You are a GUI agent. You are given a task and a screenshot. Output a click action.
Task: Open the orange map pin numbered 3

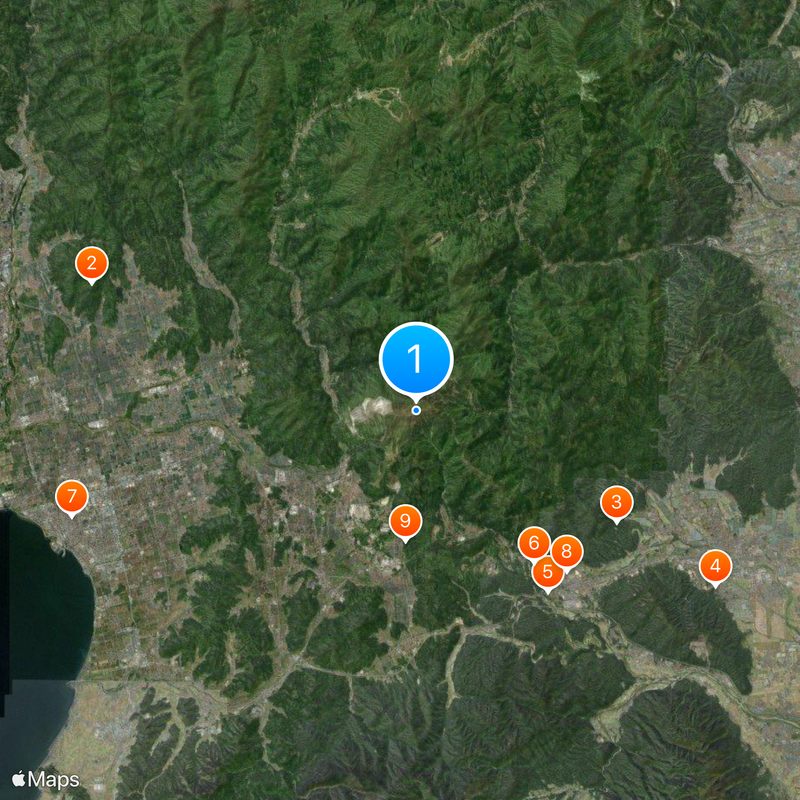click(616, 502)
